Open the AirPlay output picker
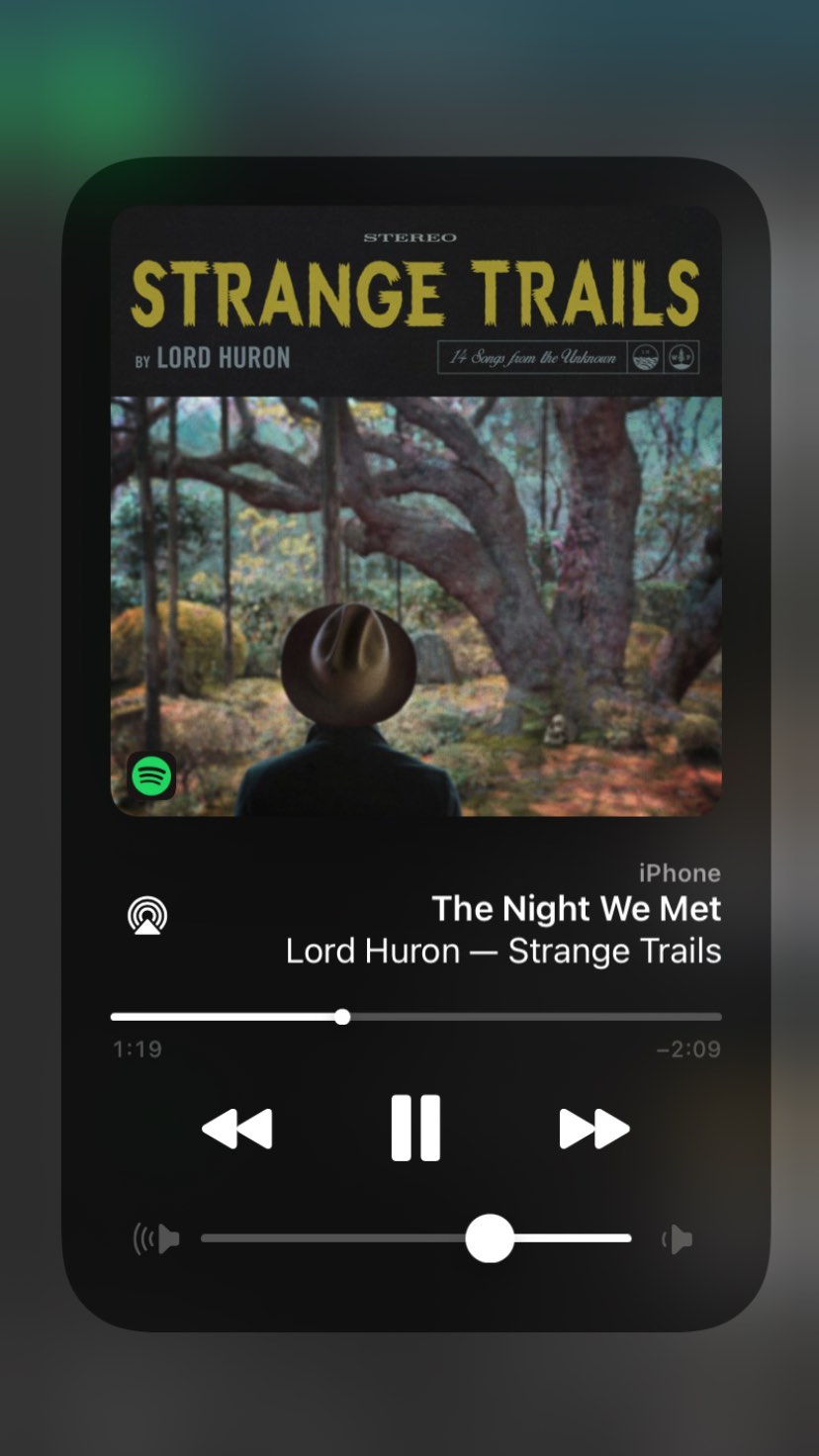Screen dimensions: 819x1456 point(147,915)
